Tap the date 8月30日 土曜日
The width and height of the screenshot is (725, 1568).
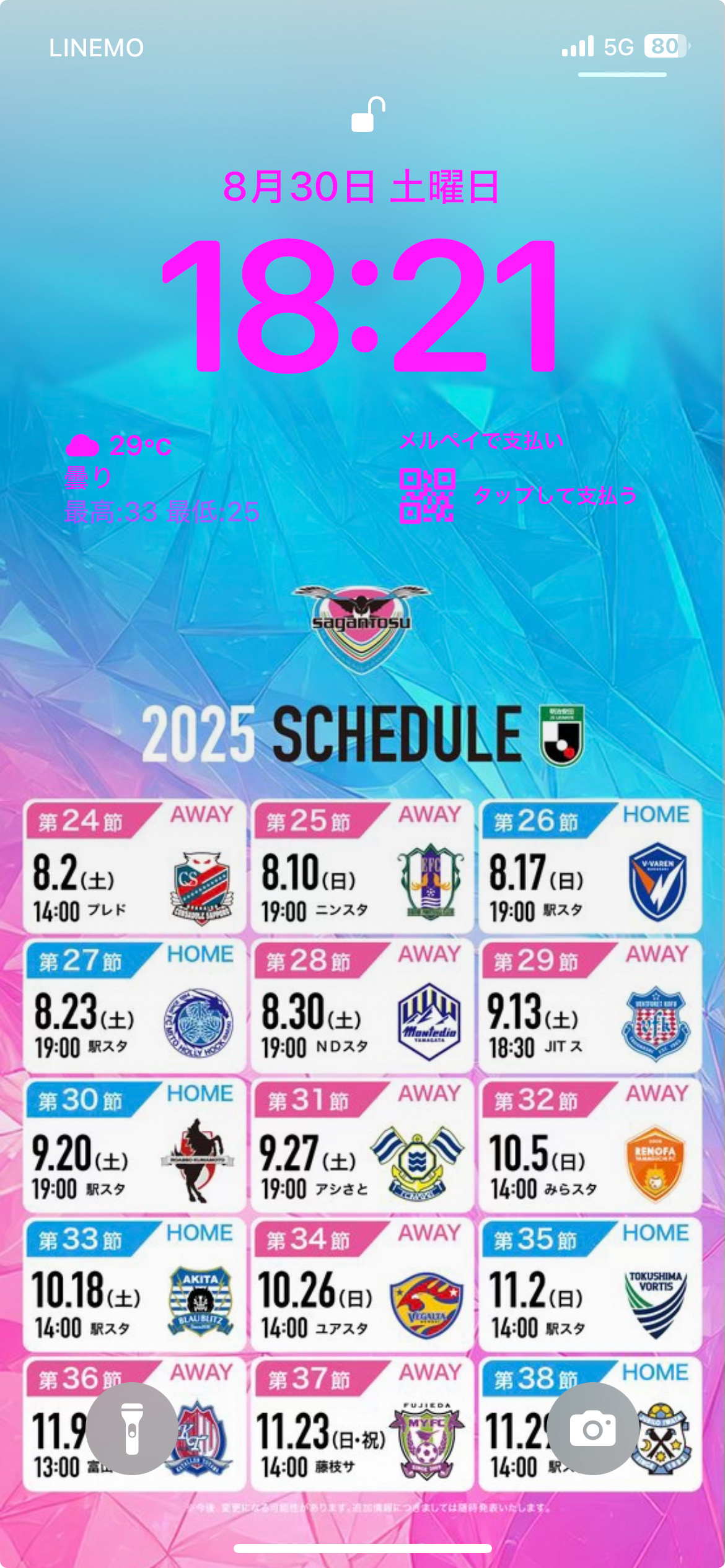pyautogui.click(x=362, y=186)
